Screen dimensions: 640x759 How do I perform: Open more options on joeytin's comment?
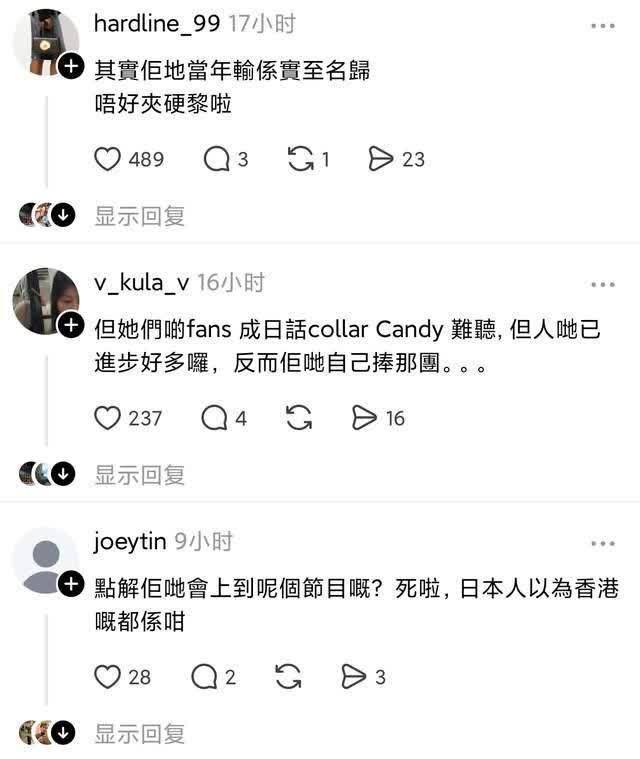[602, 543]
